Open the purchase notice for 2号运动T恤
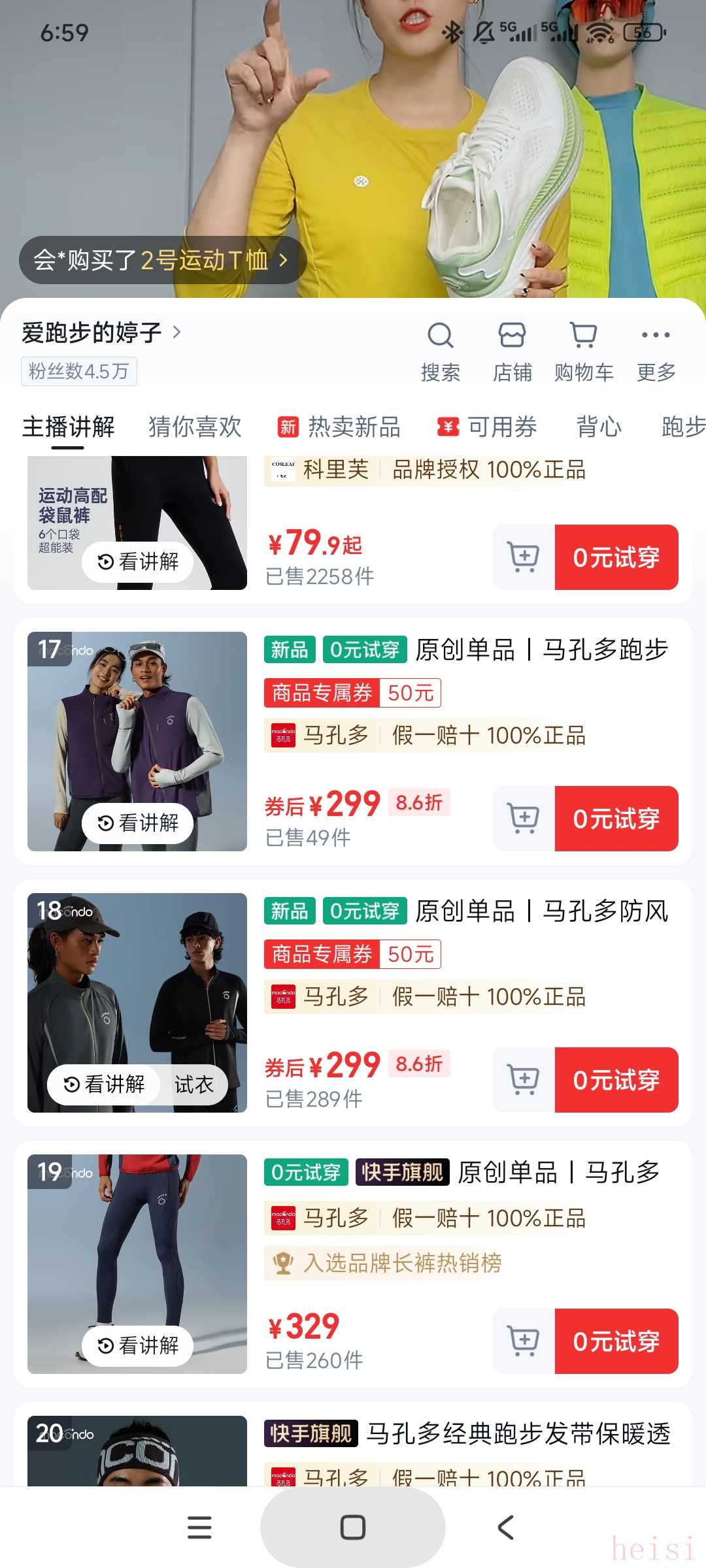Image resolution: width=706 pixels, height=1568 pixels. click(162, 260)
